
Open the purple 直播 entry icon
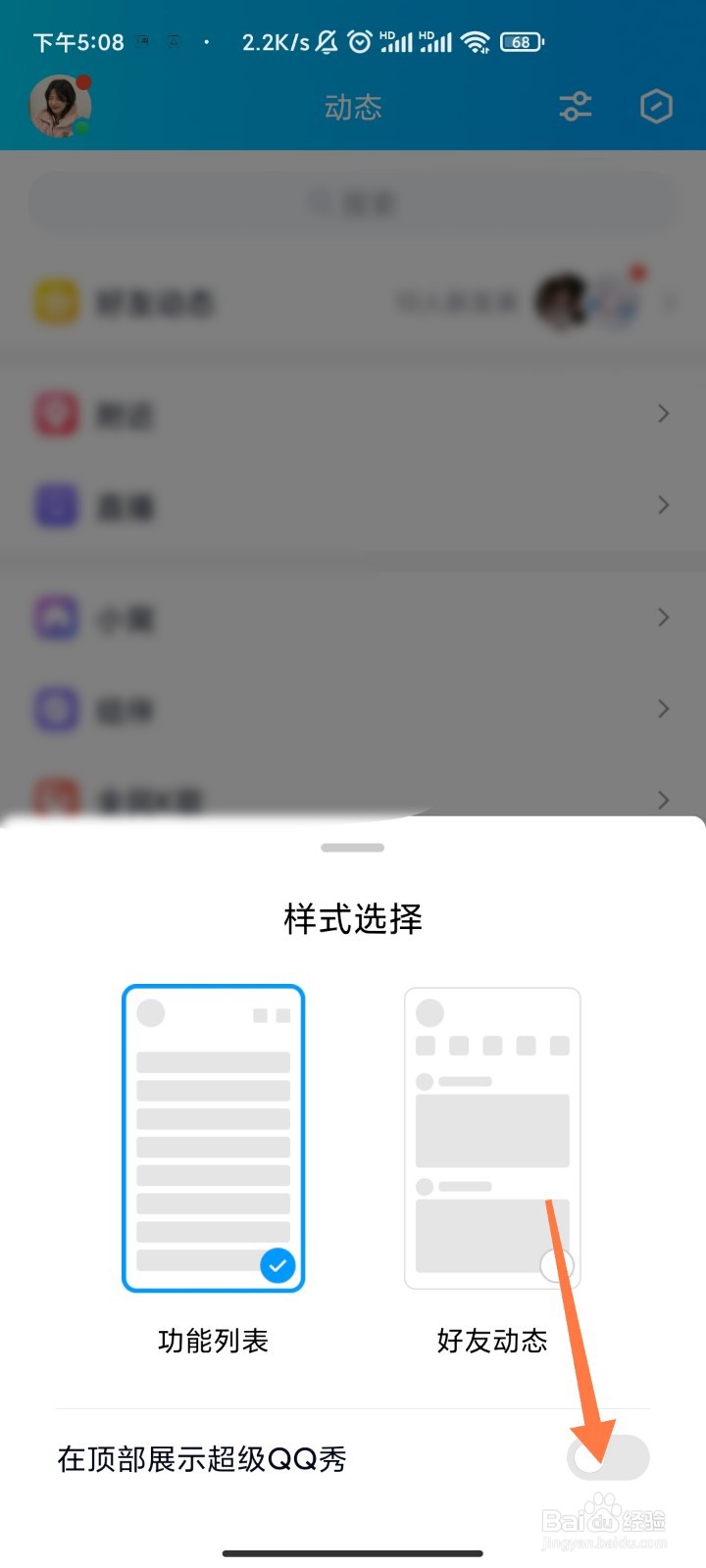(x=56, y=506)
